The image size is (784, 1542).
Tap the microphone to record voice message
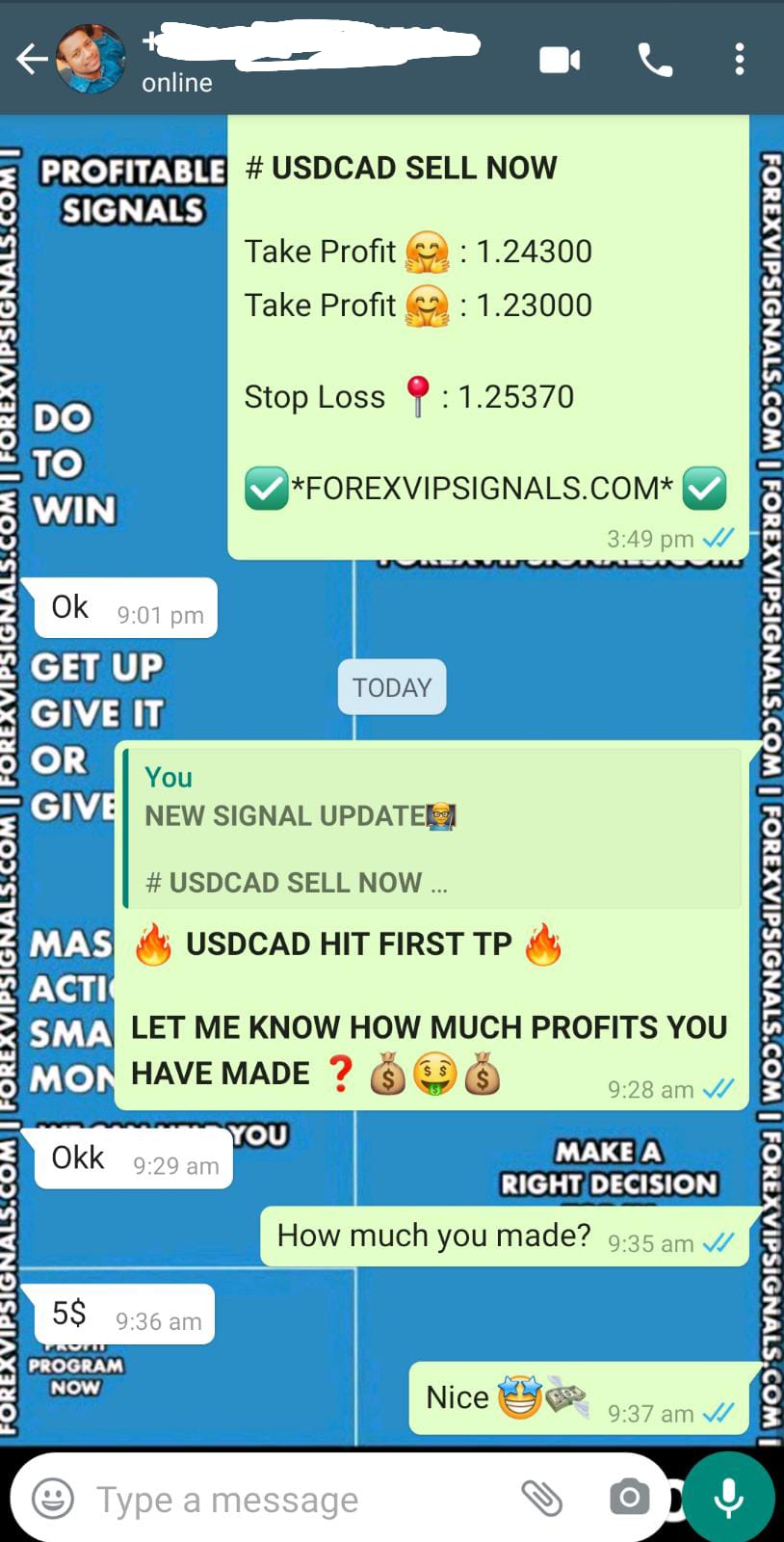tap(728, 1498)
